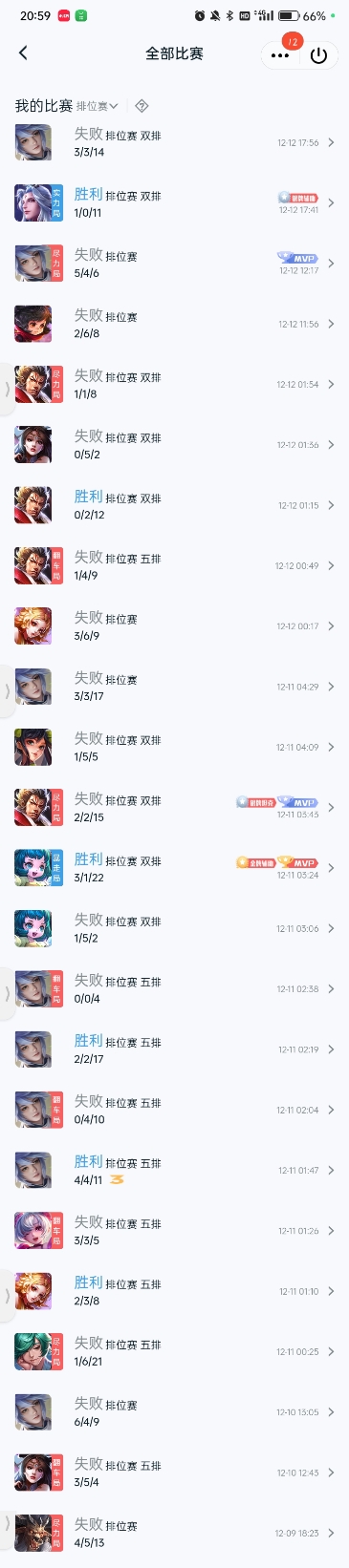Open the 3/6/9 match at 12-12 00:17
349x1568 pixels.
pyautogui.click(x=174, y=626)
